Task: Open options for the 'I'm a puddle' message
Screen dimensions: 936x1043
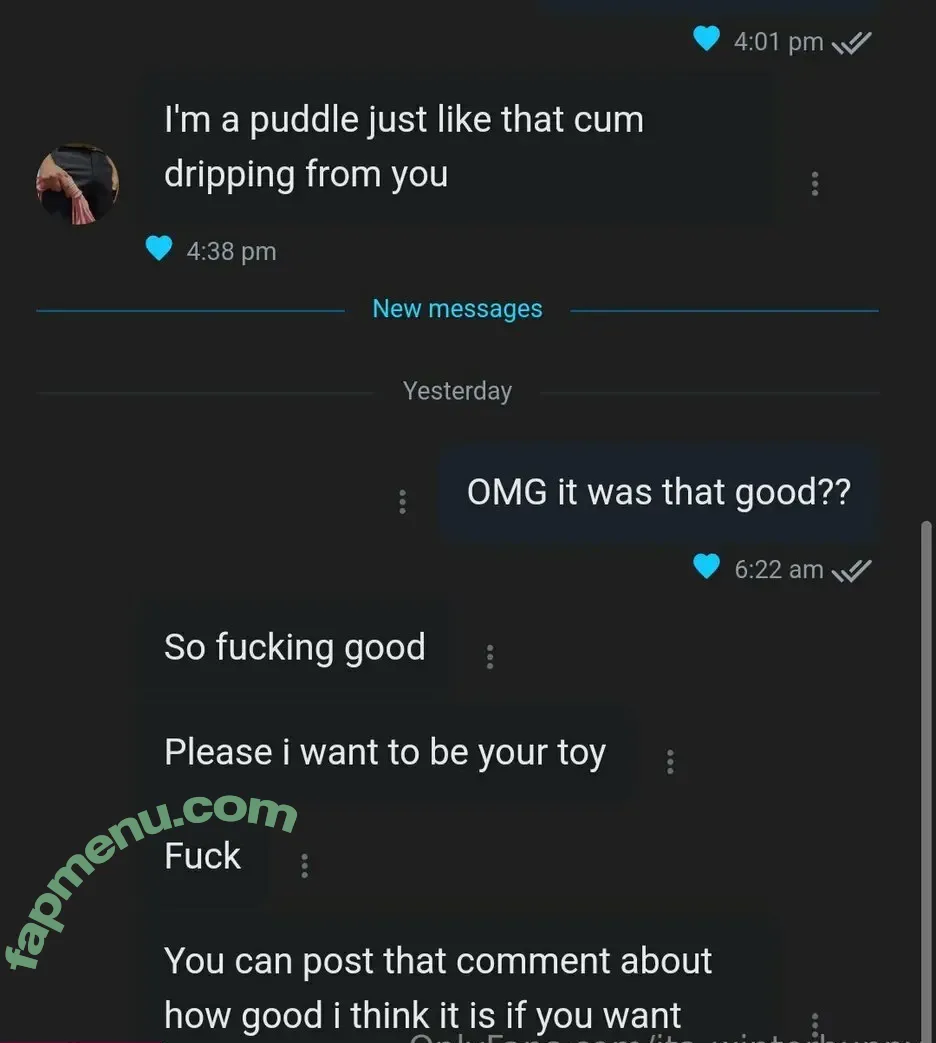Action: point(815,183)
